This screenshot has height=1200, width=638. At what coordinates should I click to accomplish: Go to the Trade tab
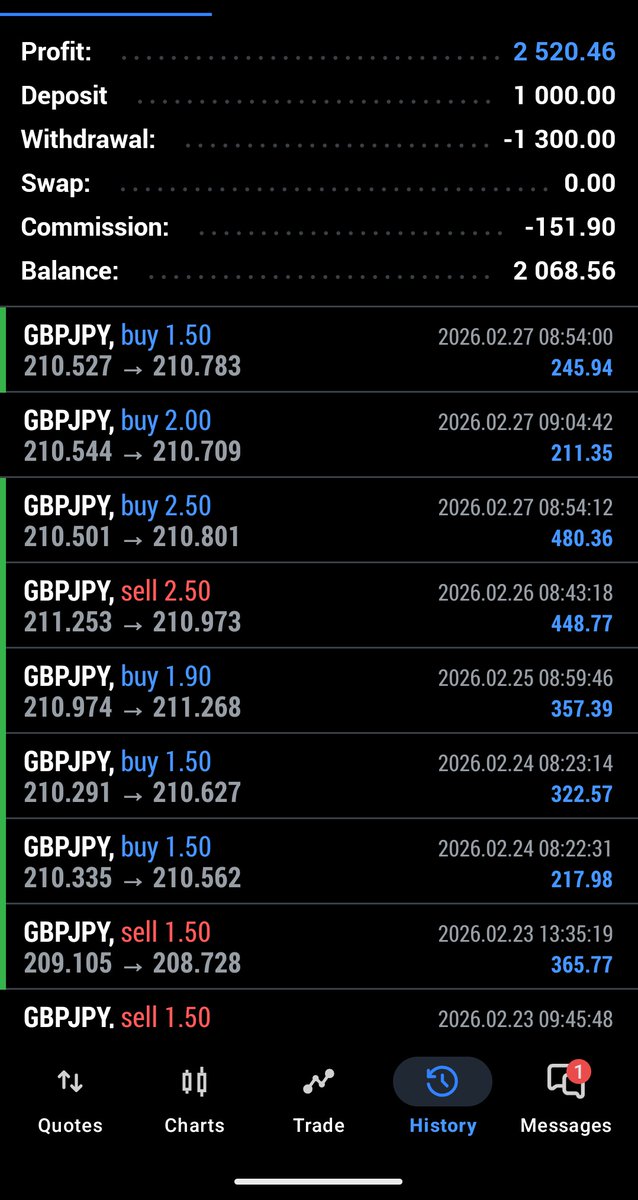318,1100
